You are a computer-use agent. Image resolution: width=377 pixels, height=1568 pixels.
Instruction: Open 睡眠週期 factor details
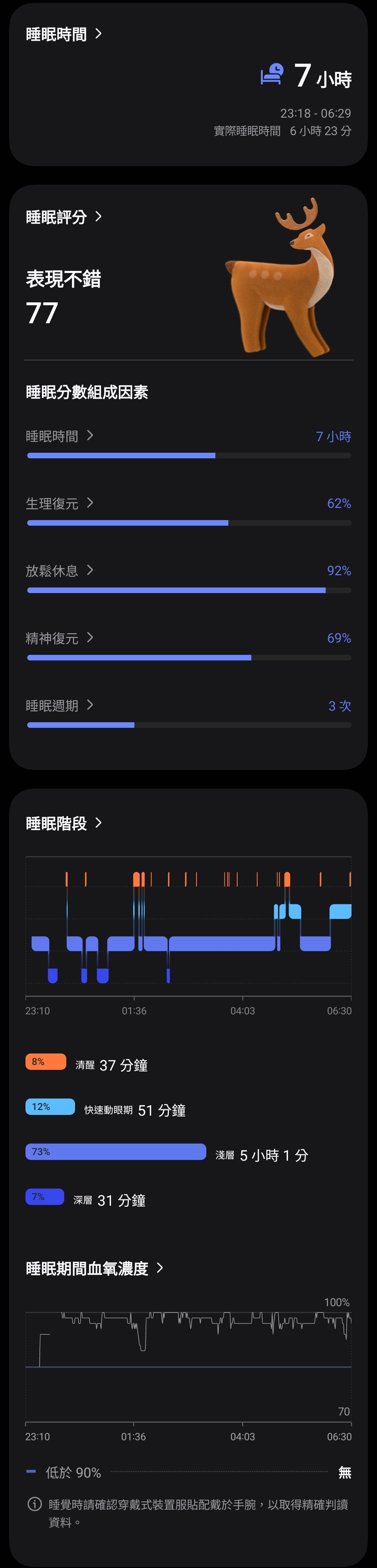pyautogui.click(x=60, y=705)
